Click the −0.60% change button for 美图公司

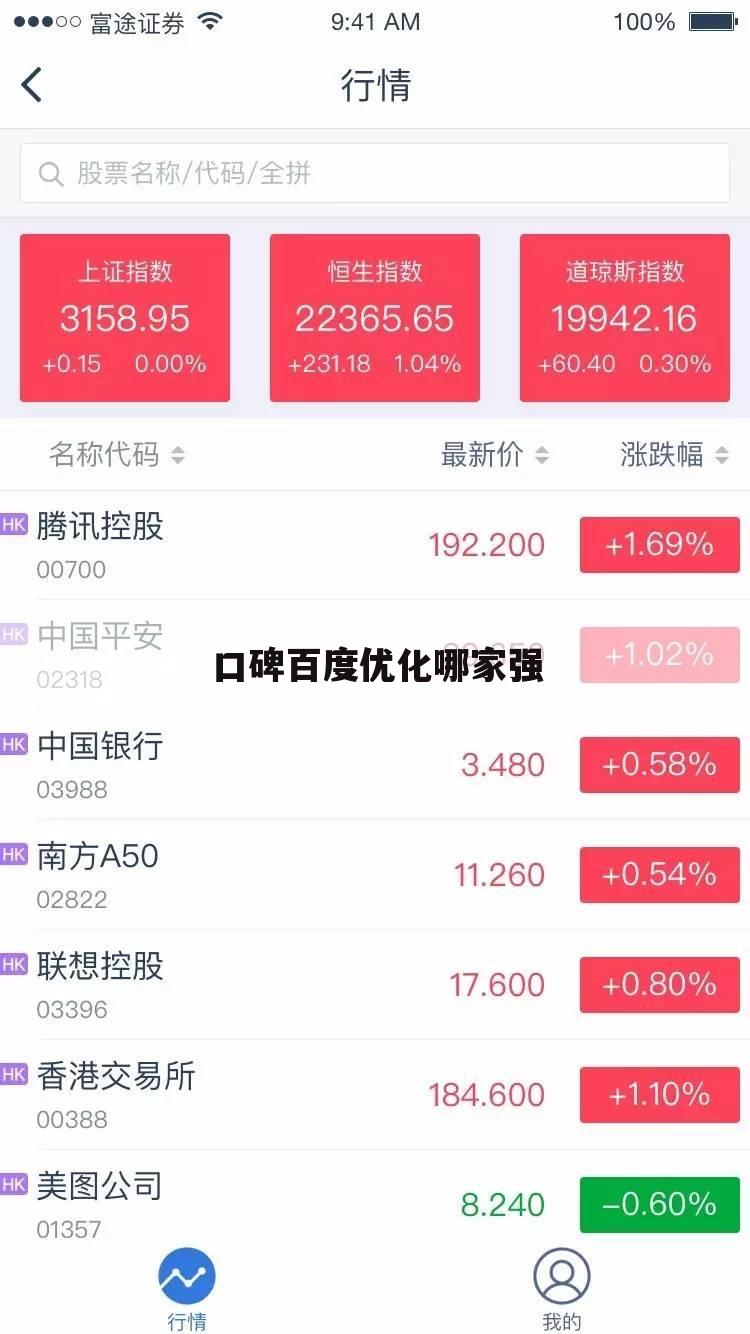[657, 1205]
